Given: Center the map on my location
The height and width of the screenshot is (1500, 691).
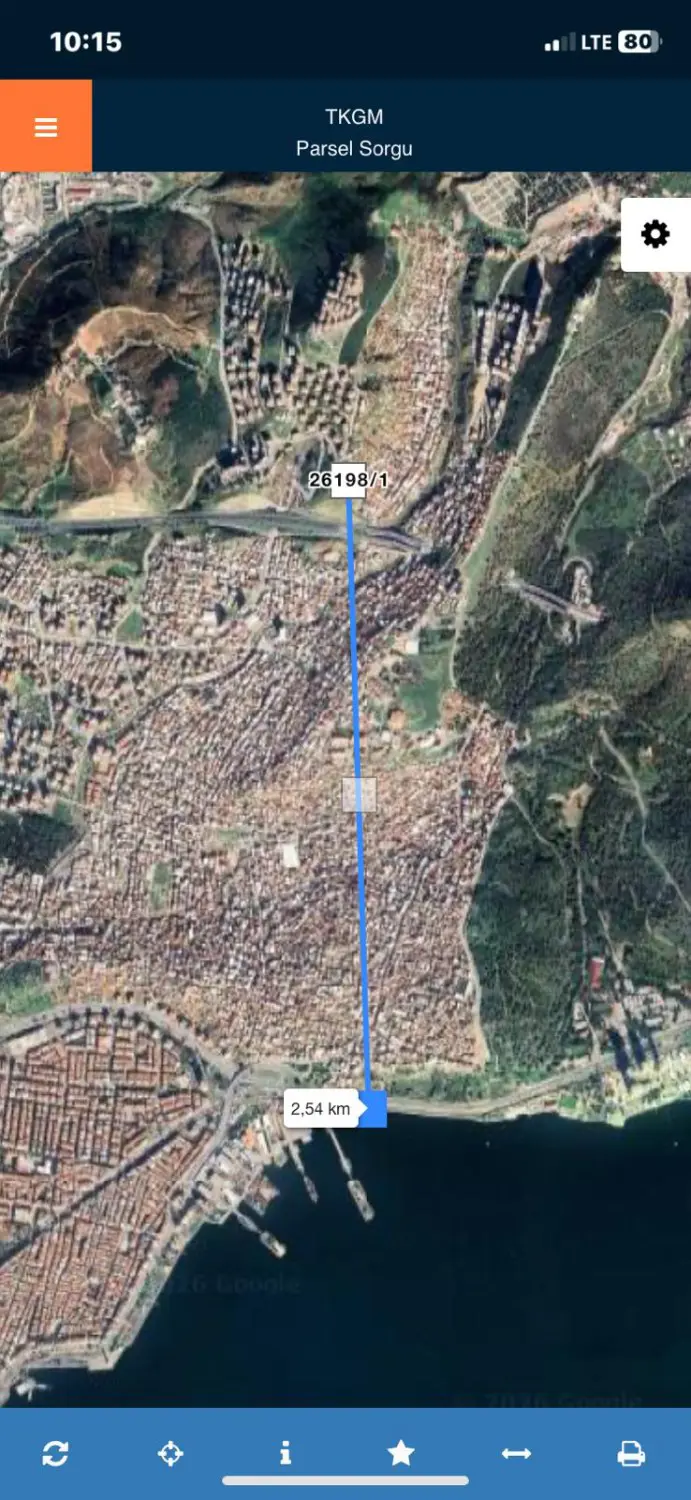Looking at the screenshot, I should coord(171,1453).
